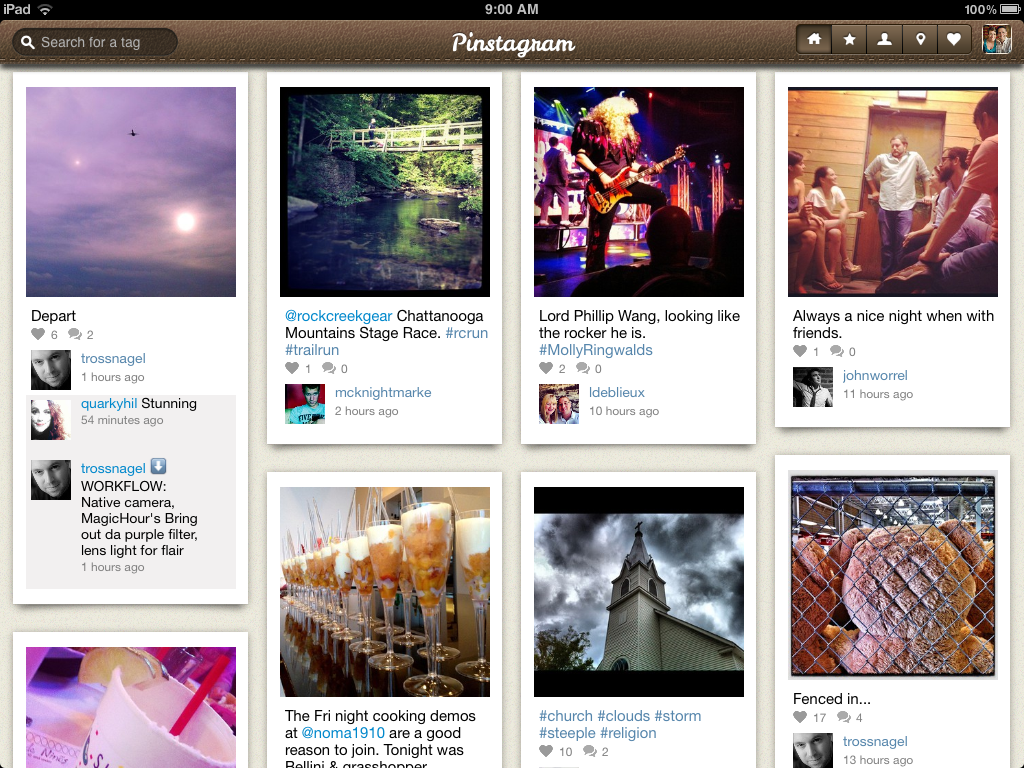Switch to the star popular tab
This screenshot has height=768, width=1024.
(x=849, y=40)
